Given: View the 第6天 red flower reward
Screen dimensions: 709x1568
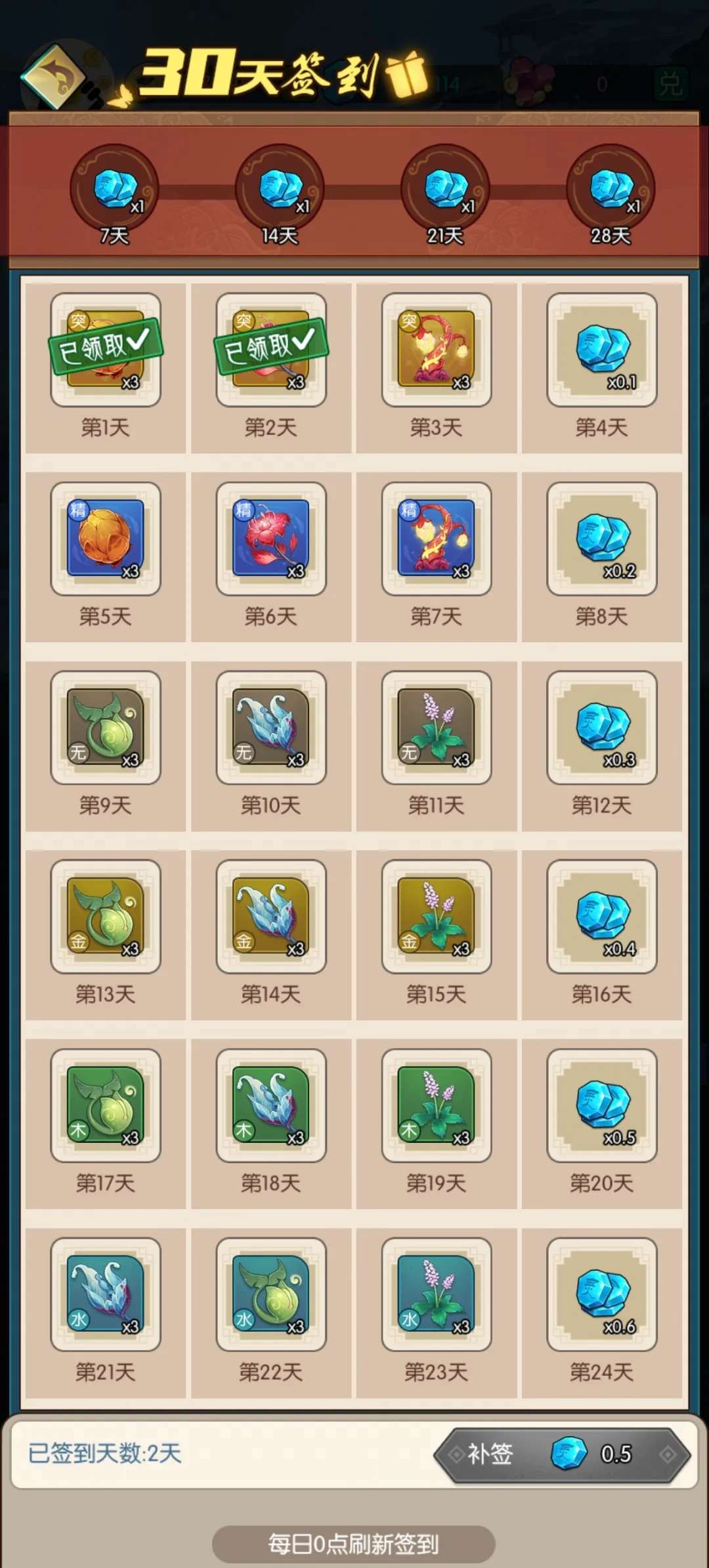Looking at the screenshot, I should (271, 539).
